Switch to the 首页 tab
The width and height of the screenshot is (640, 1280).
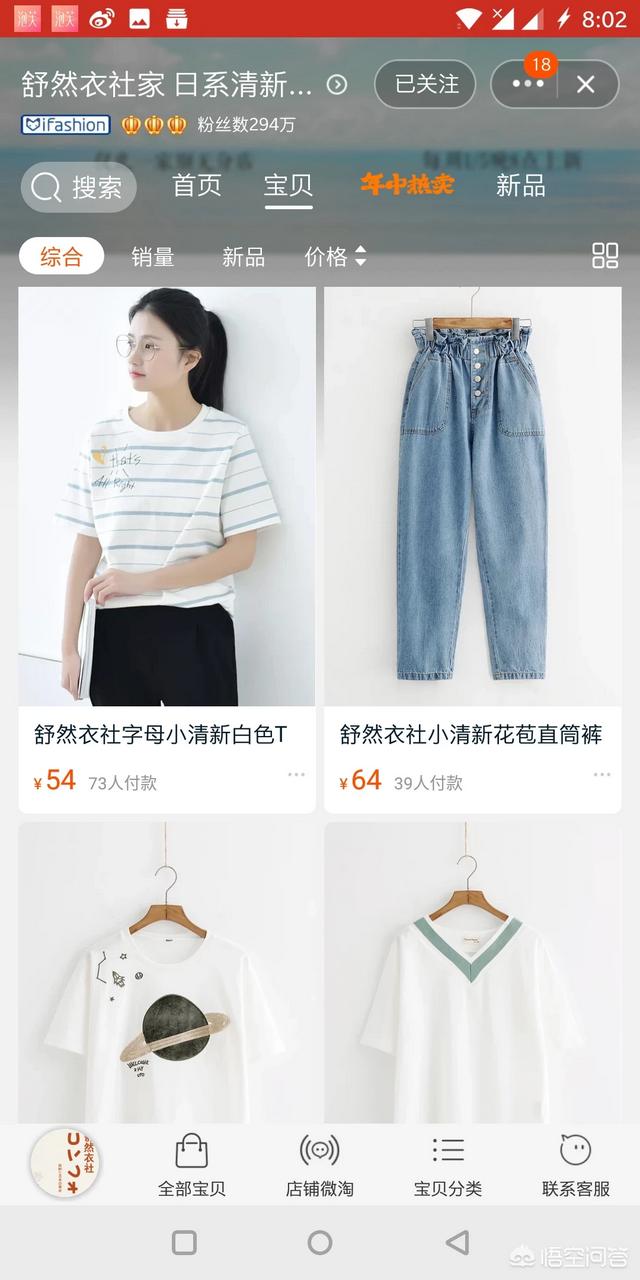pos(196,185)
